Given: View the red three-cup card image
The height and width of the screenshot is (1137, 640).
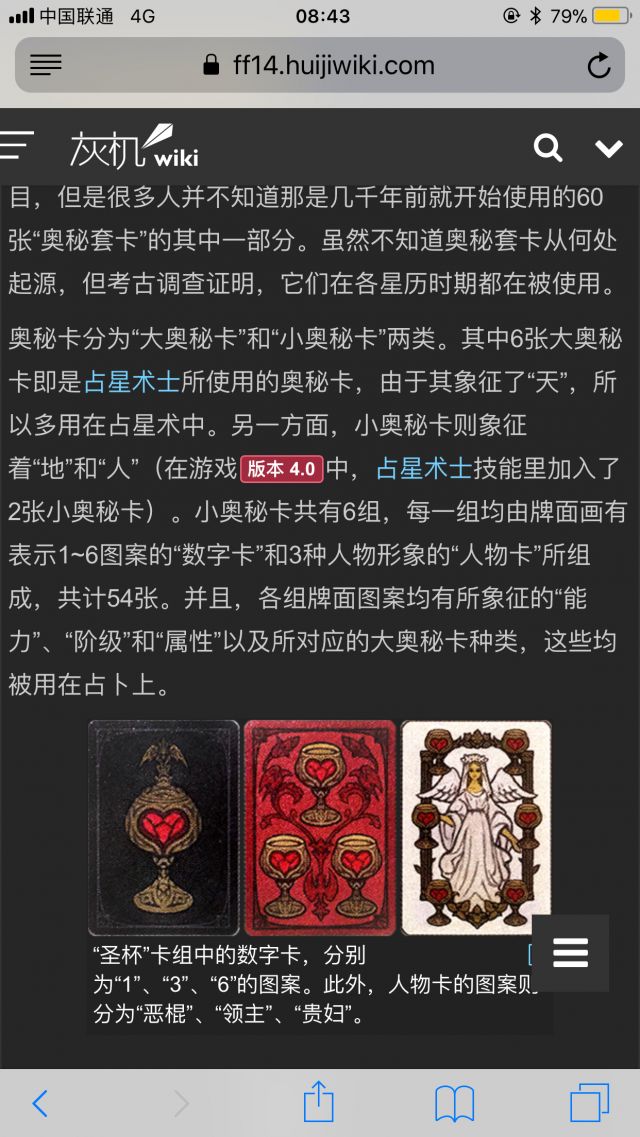Looking at the screenshot, I should pyautogui.click(x=320, y=827).
